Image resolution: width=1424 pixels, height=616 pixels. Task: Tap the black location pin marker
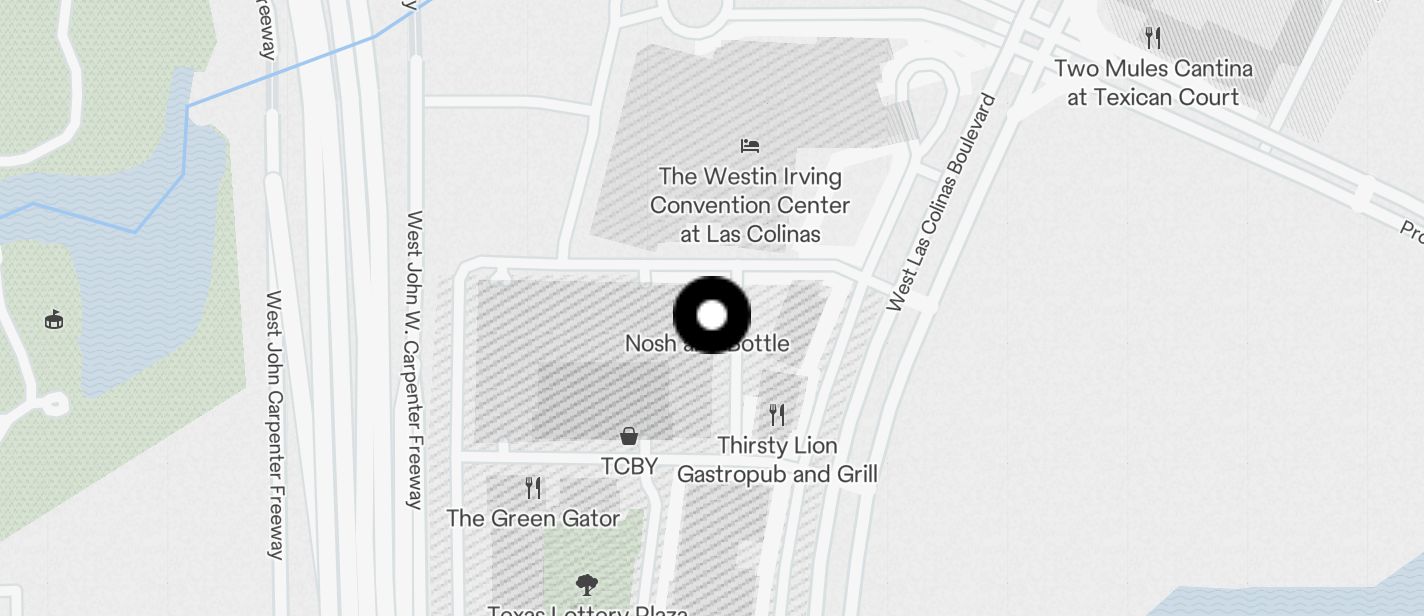tap(712, 315)
